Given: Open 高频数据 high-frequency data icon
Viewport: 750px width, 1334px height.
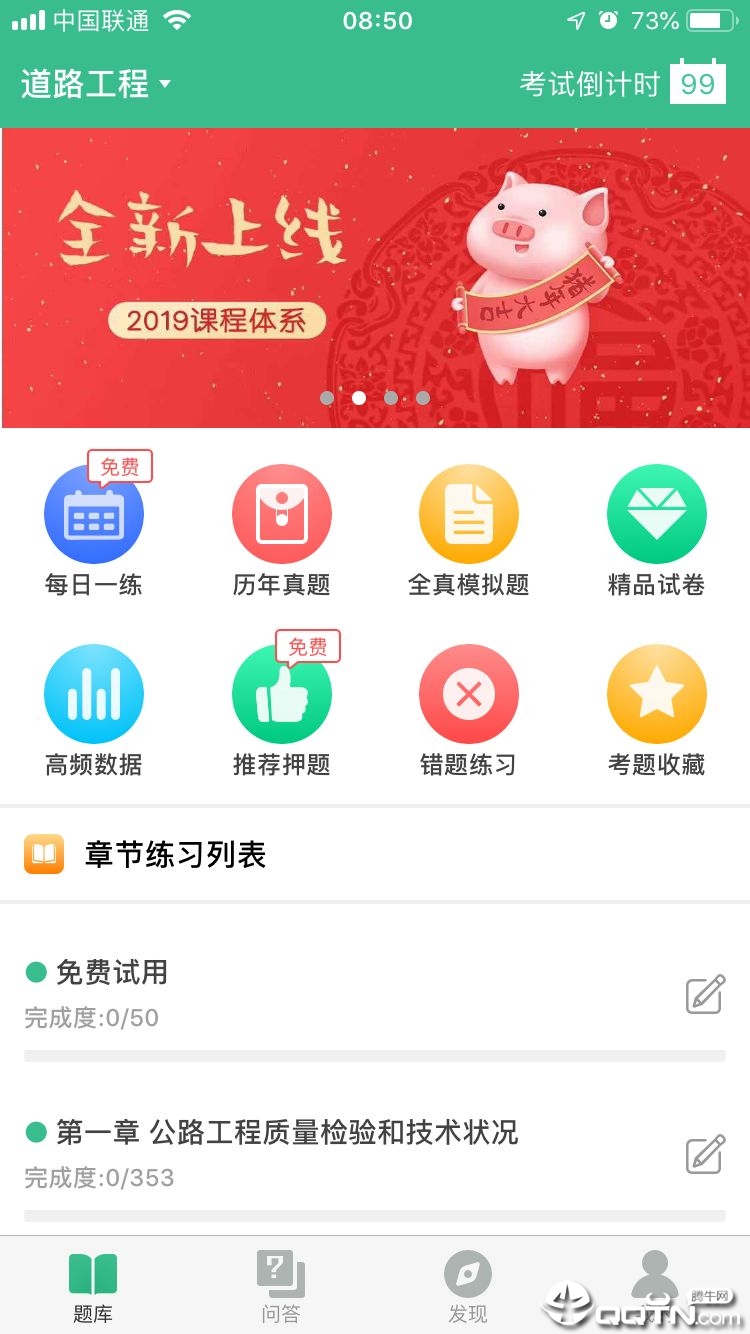Looking at the screenshot, I should click(94, 693).
